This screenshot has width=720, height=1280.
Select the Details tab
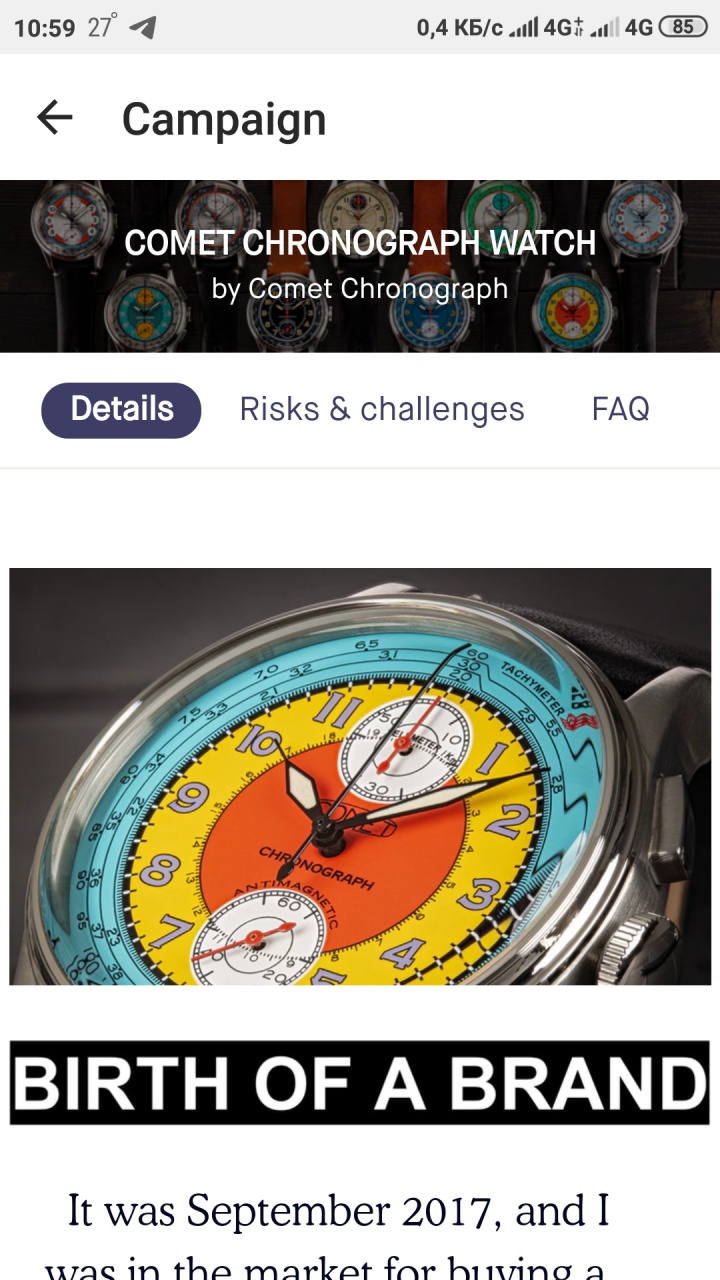pyautogui.click(x=121, y=410)
